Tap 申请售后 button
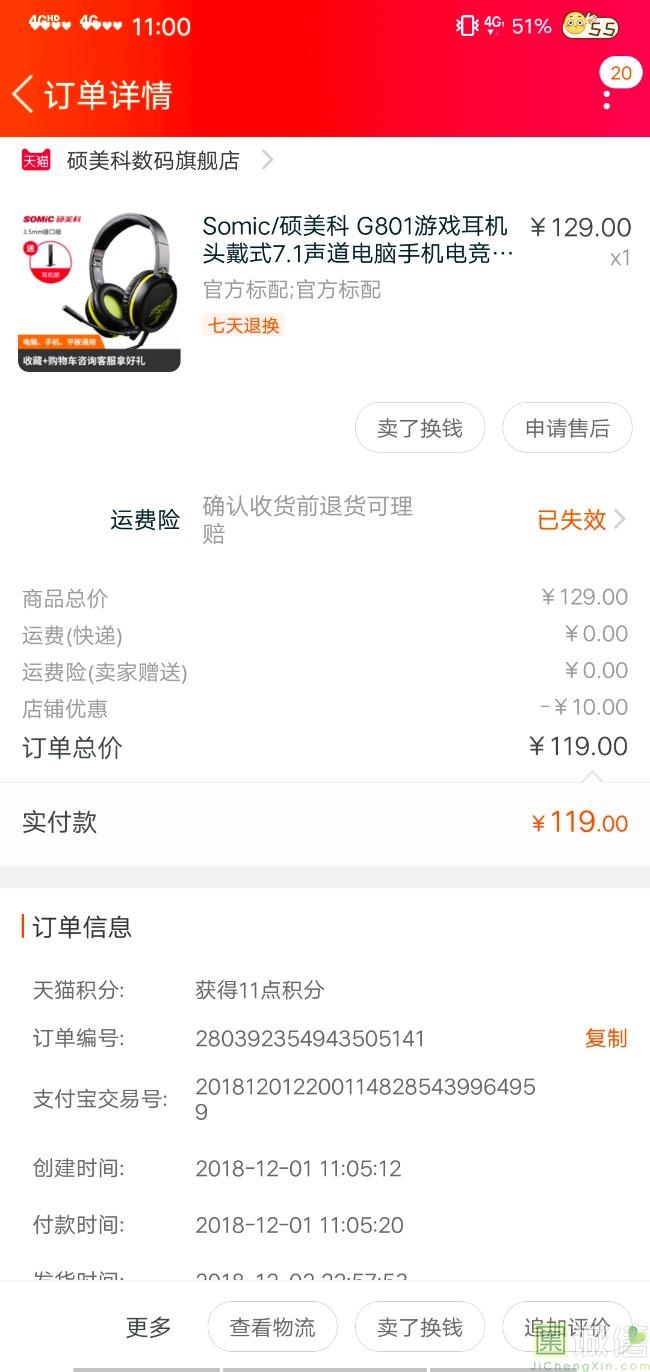The height and width of the screenshot is (1372, 650). click(567, 428)
